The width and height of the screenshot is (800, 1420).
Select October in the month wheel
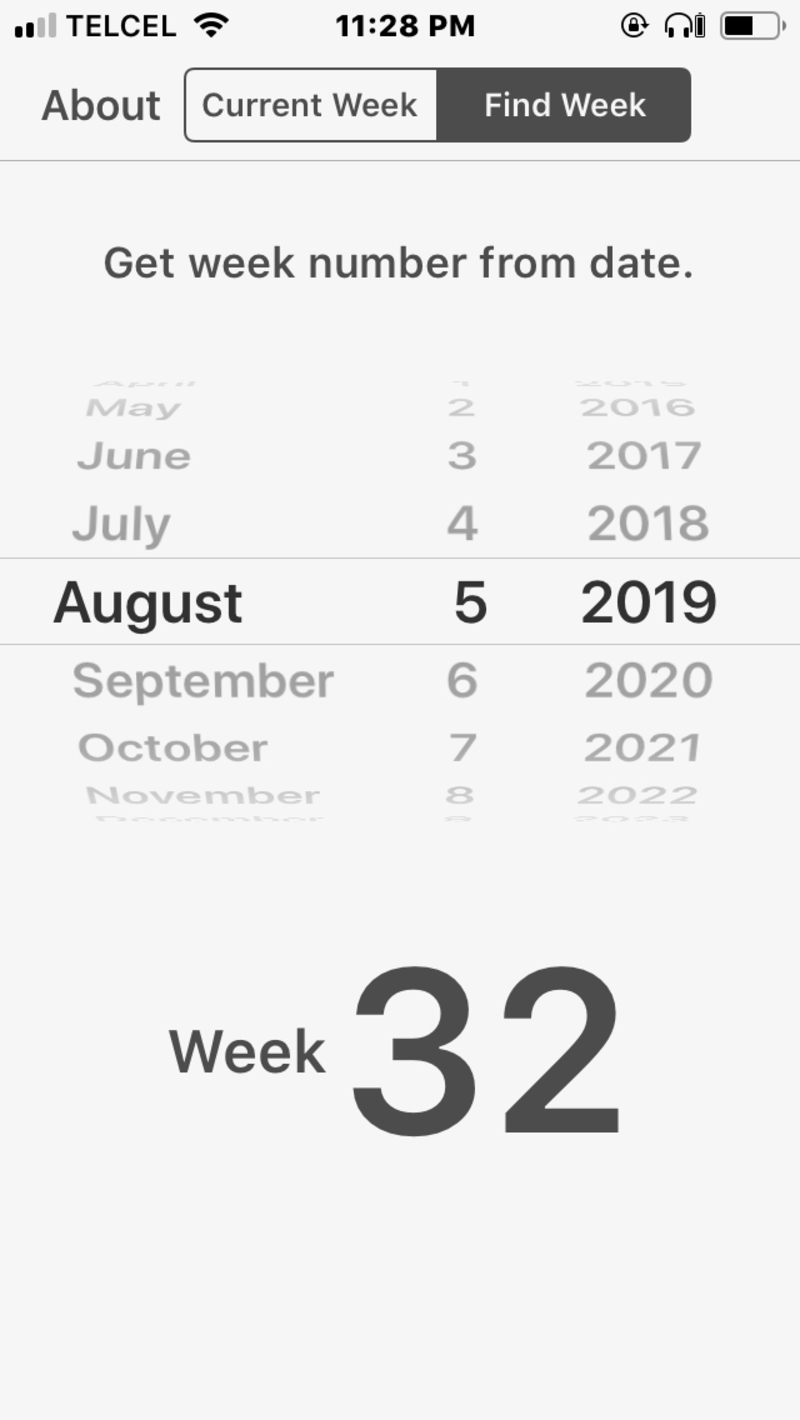tap(173, 748)
